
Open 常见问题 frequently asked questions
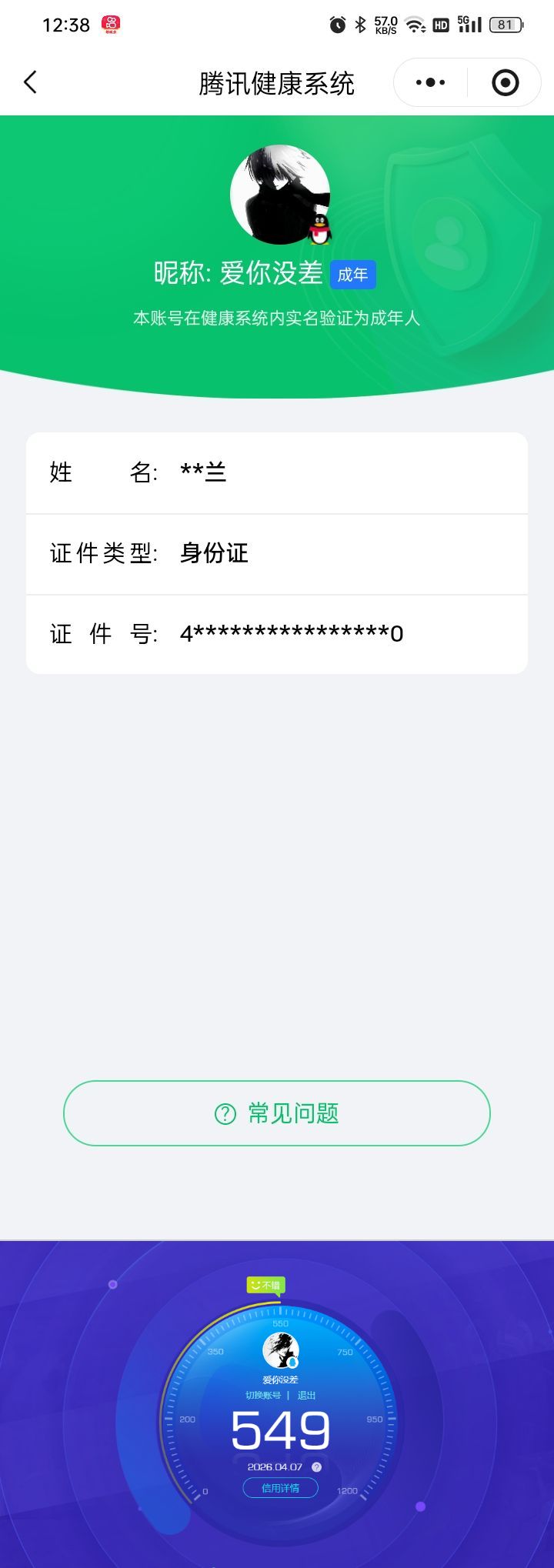coord(277,1113)
